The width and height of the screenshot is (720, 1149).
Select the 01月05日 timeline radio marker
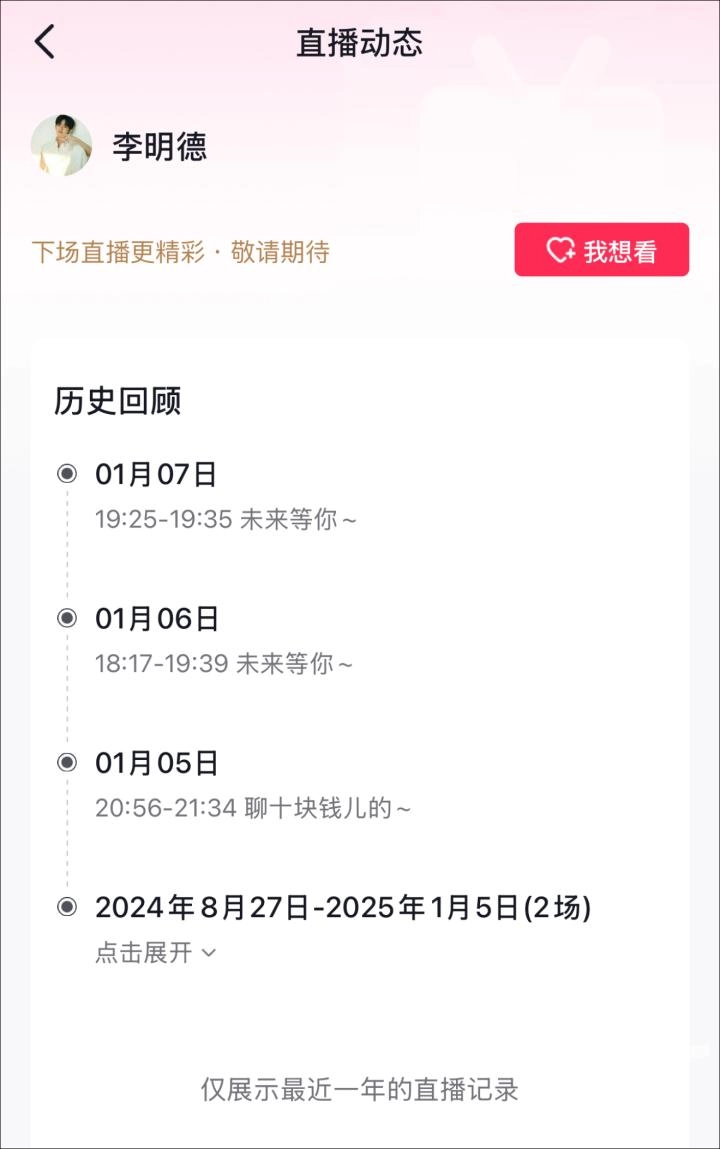coord(65,763)
